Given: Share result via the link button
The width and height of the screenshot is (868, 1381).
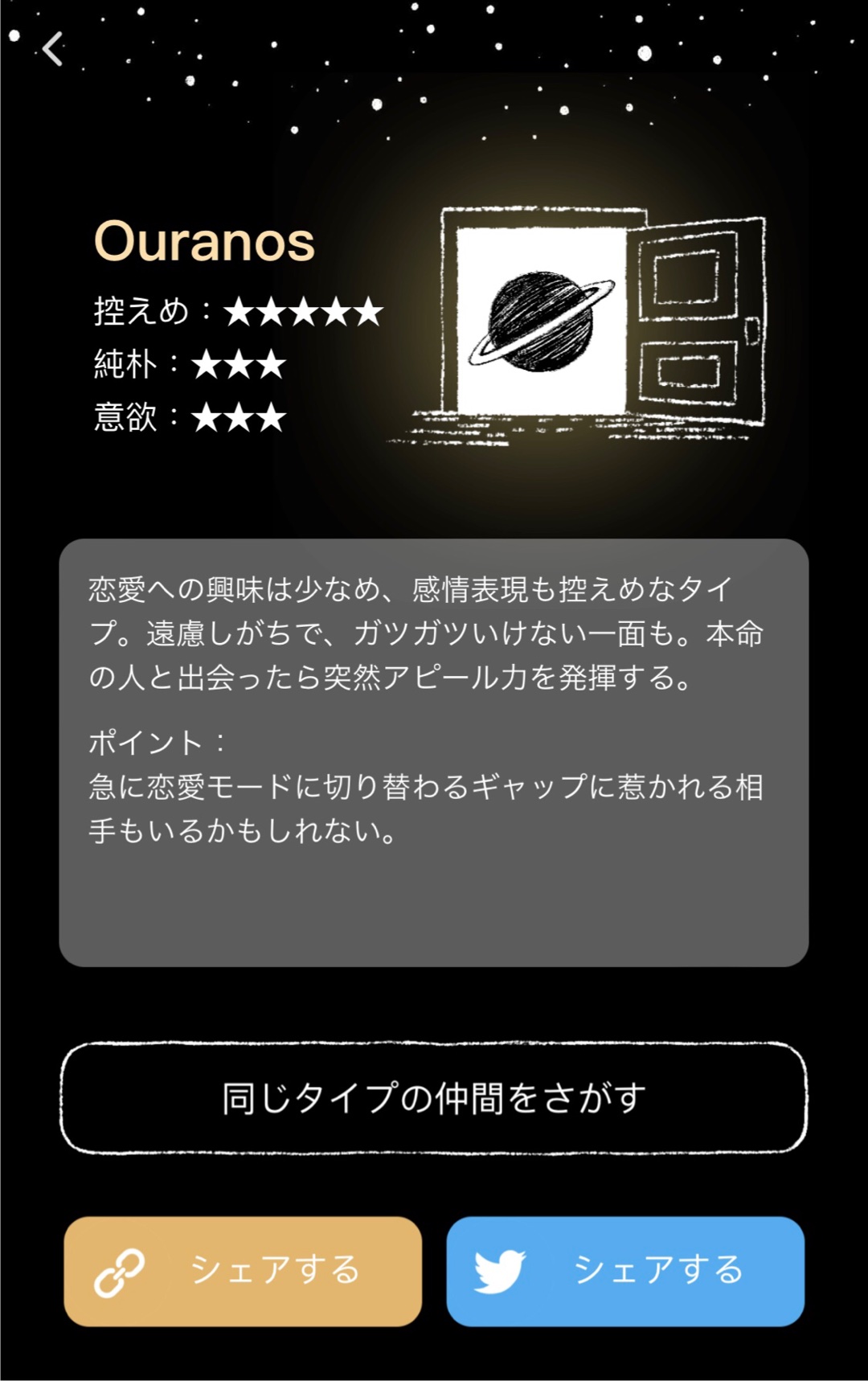Looking at the screenshot, I should click(243, 1271).
